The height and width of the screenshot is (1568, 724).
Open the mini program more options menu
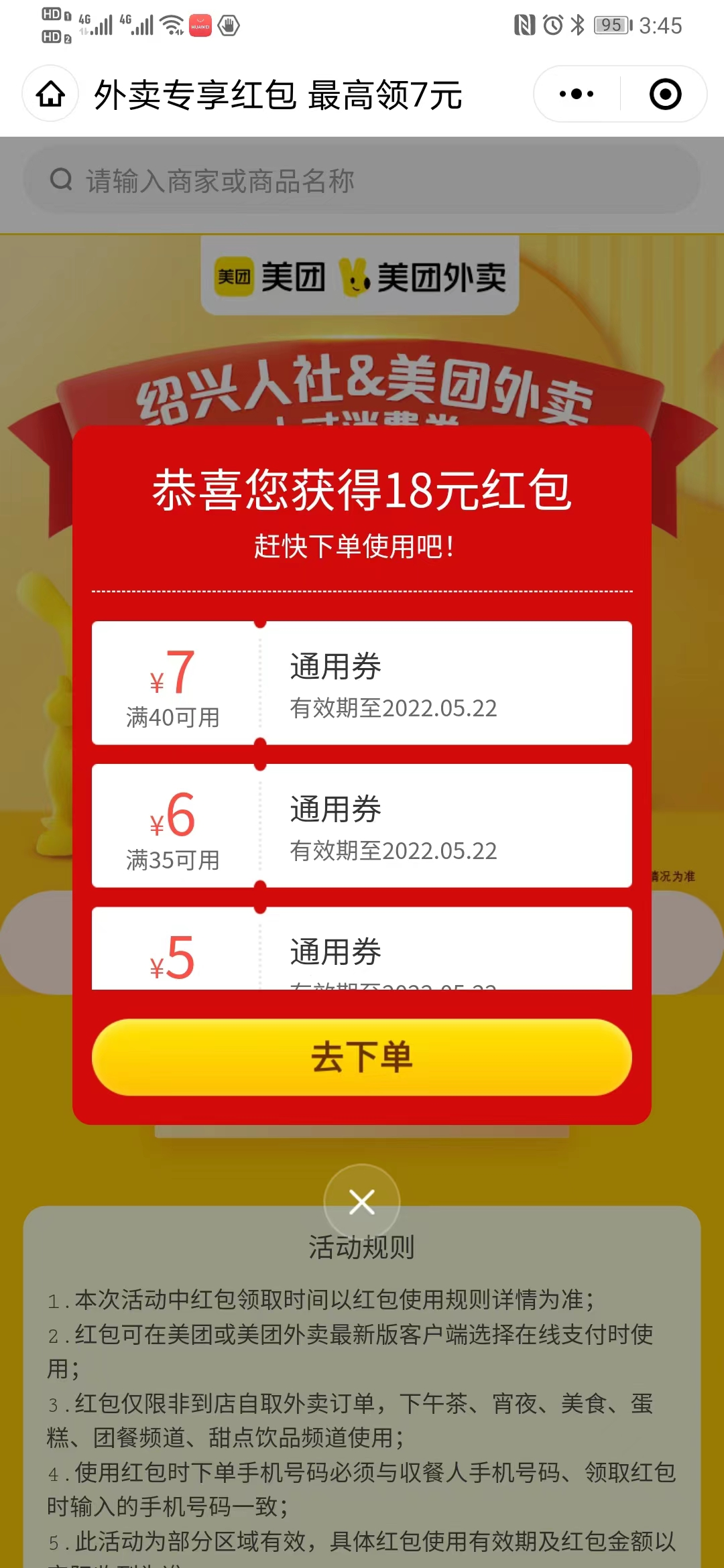577,94
